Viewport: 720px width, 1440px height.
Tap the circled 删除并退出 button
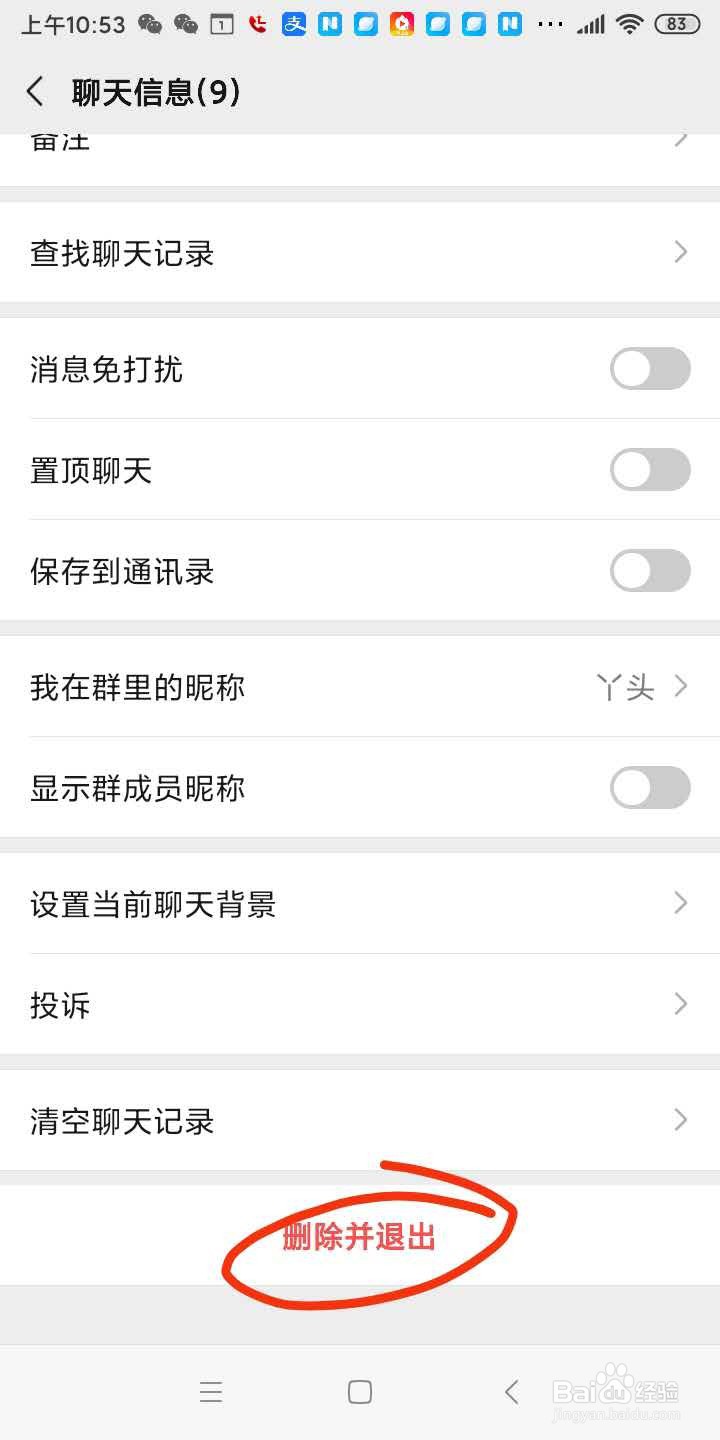click(x=360, y=1237)
